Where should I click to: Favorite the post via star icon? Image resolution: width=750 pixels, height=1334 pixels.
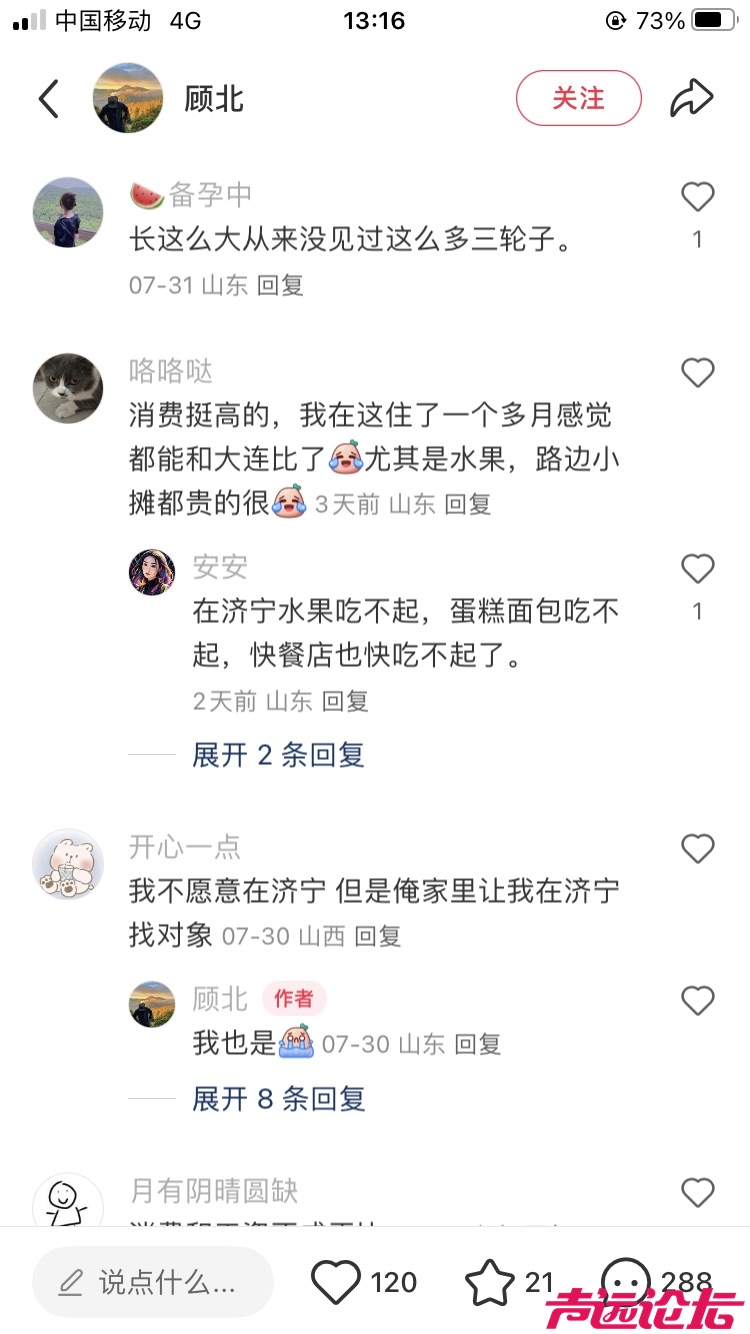tap(490, 1282)
